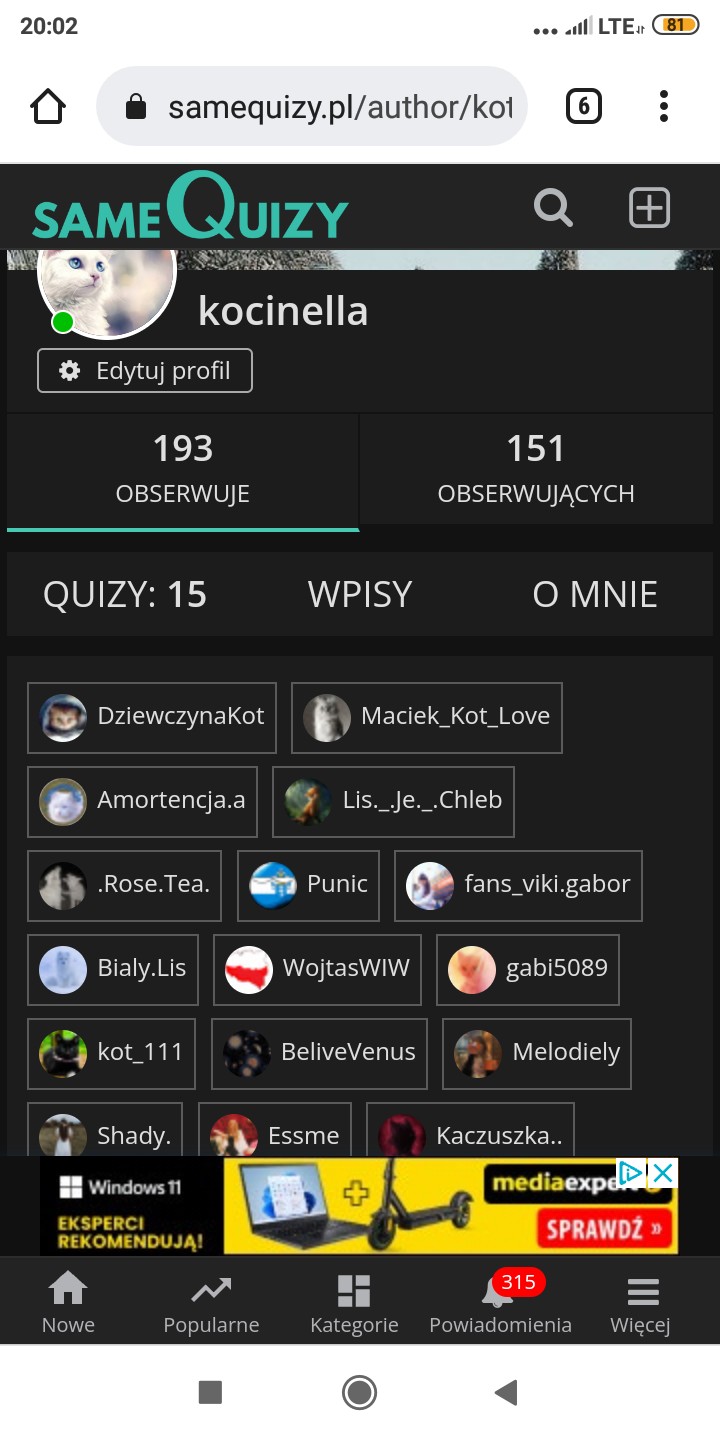Viewport: 720px width, 1440px height.
Task: Open DziewczynaKot's profile
Action: click(152, 717)
